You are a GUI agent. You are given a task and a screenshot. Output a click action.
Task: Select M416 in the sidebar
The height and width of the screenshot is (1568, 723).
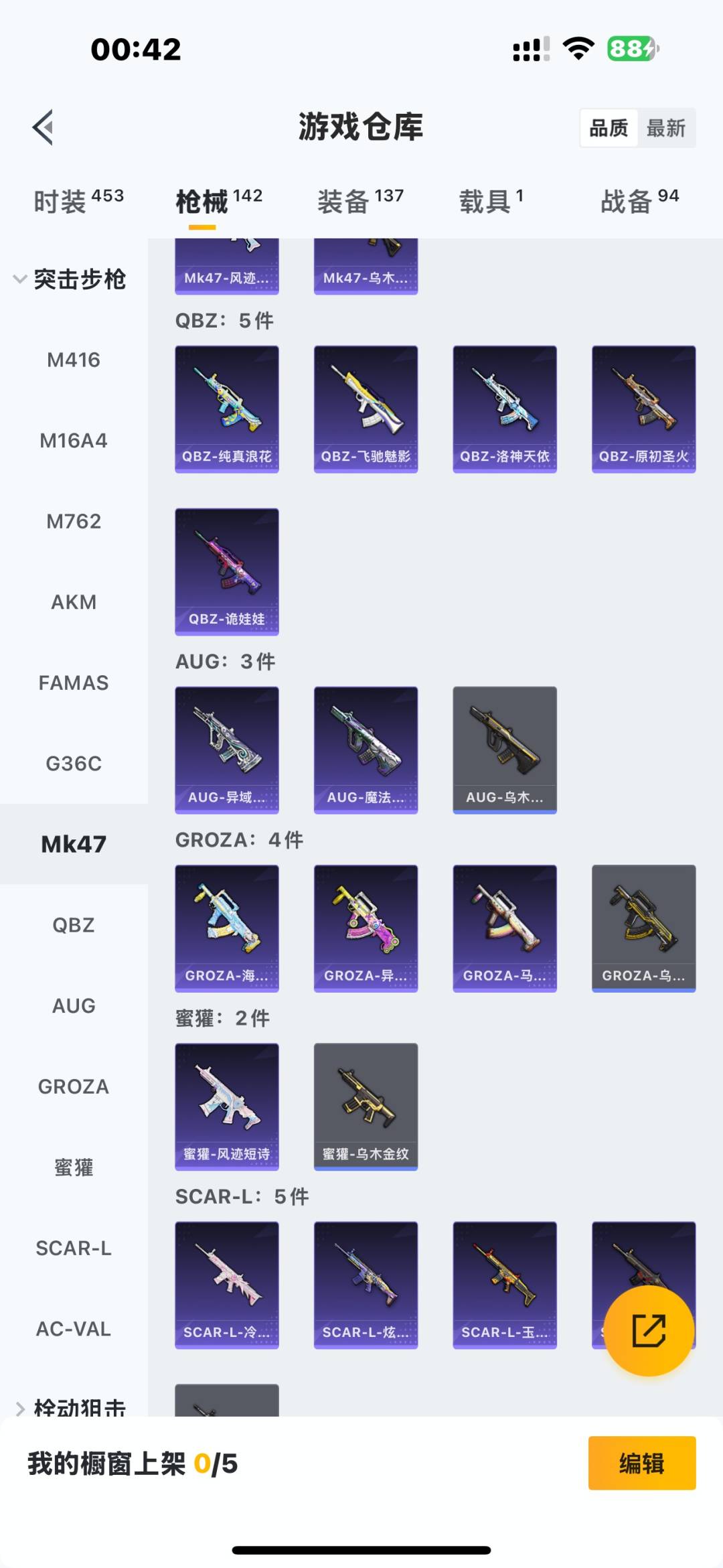(x=74, y=360)
